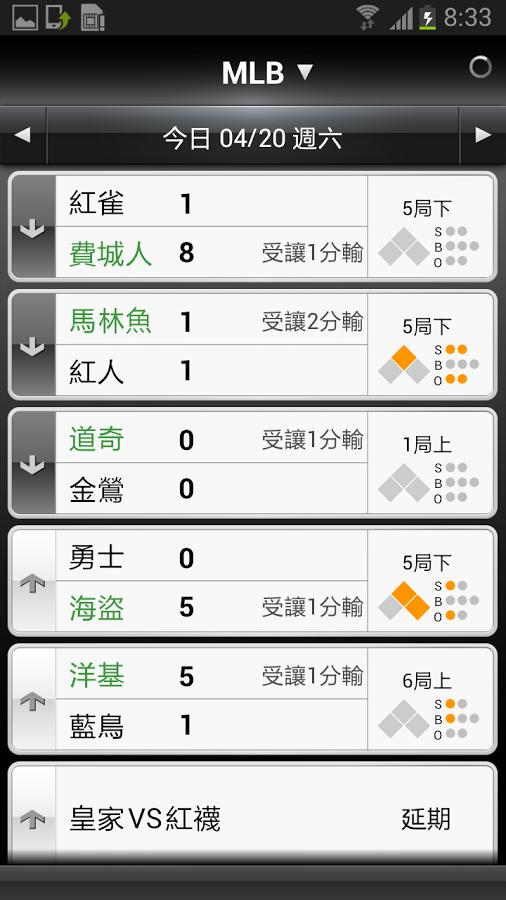
Task: Open the 道奇 vs 金鶯 game
Action: tap(252, 463)
